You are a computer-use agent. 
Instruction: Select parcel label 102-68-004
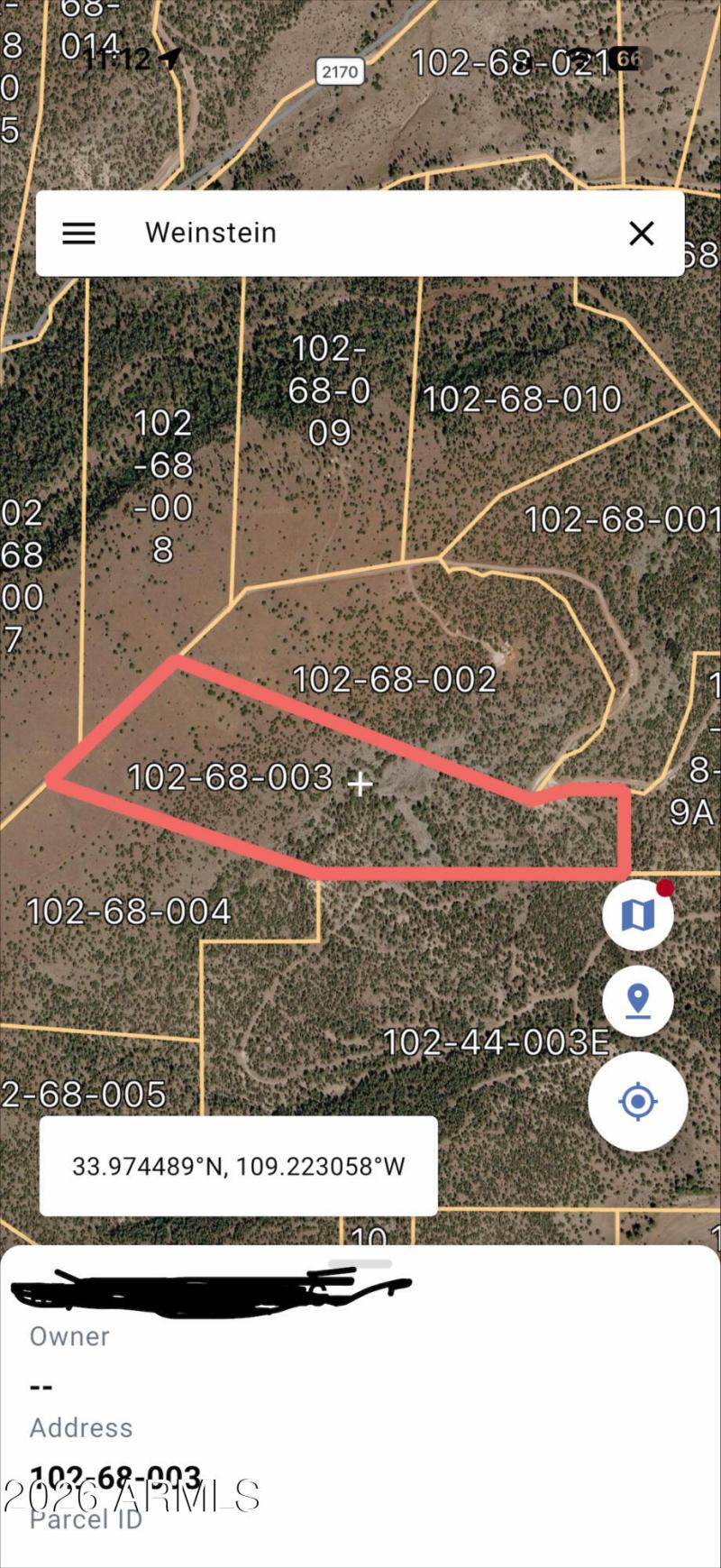(x=131, y=911)
